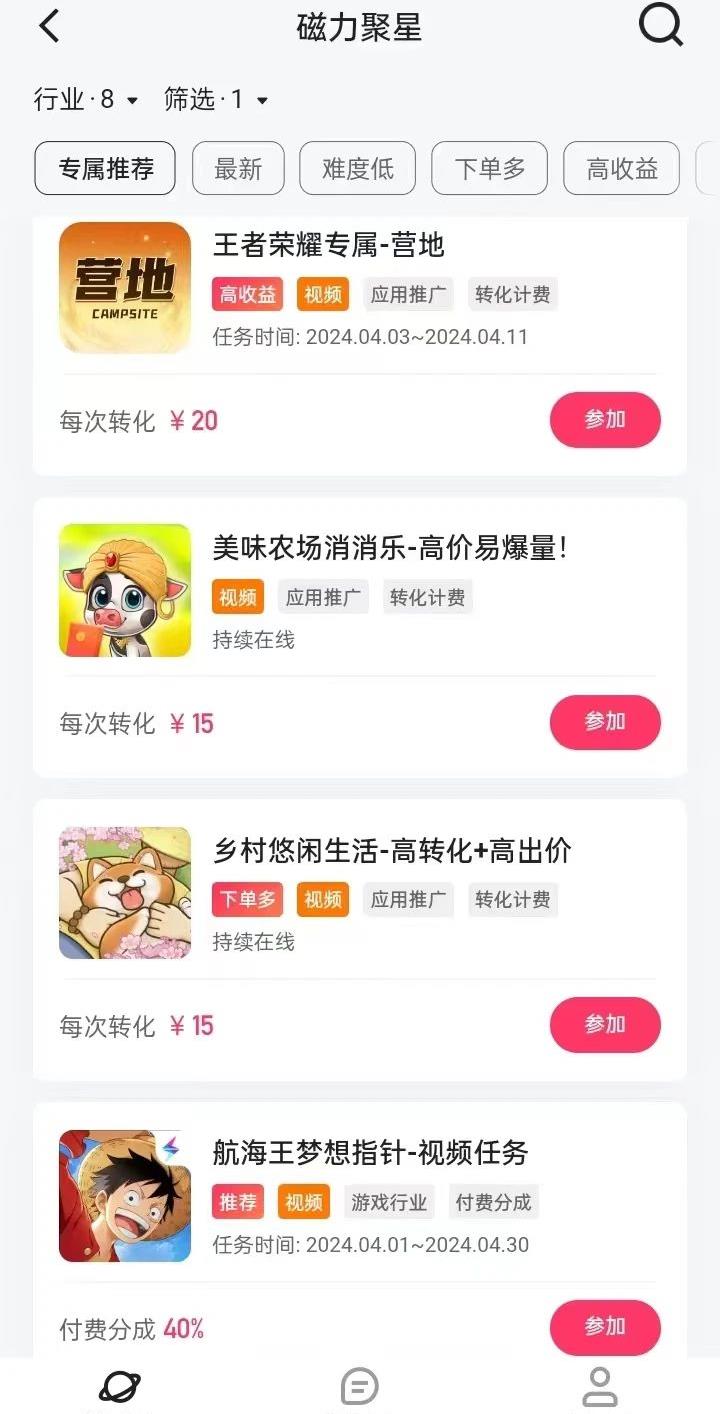Image resolution: width=720 pixels, height=1414 pixels.
Task: Select the 下单多 filter chip
Action: point(489,168)
